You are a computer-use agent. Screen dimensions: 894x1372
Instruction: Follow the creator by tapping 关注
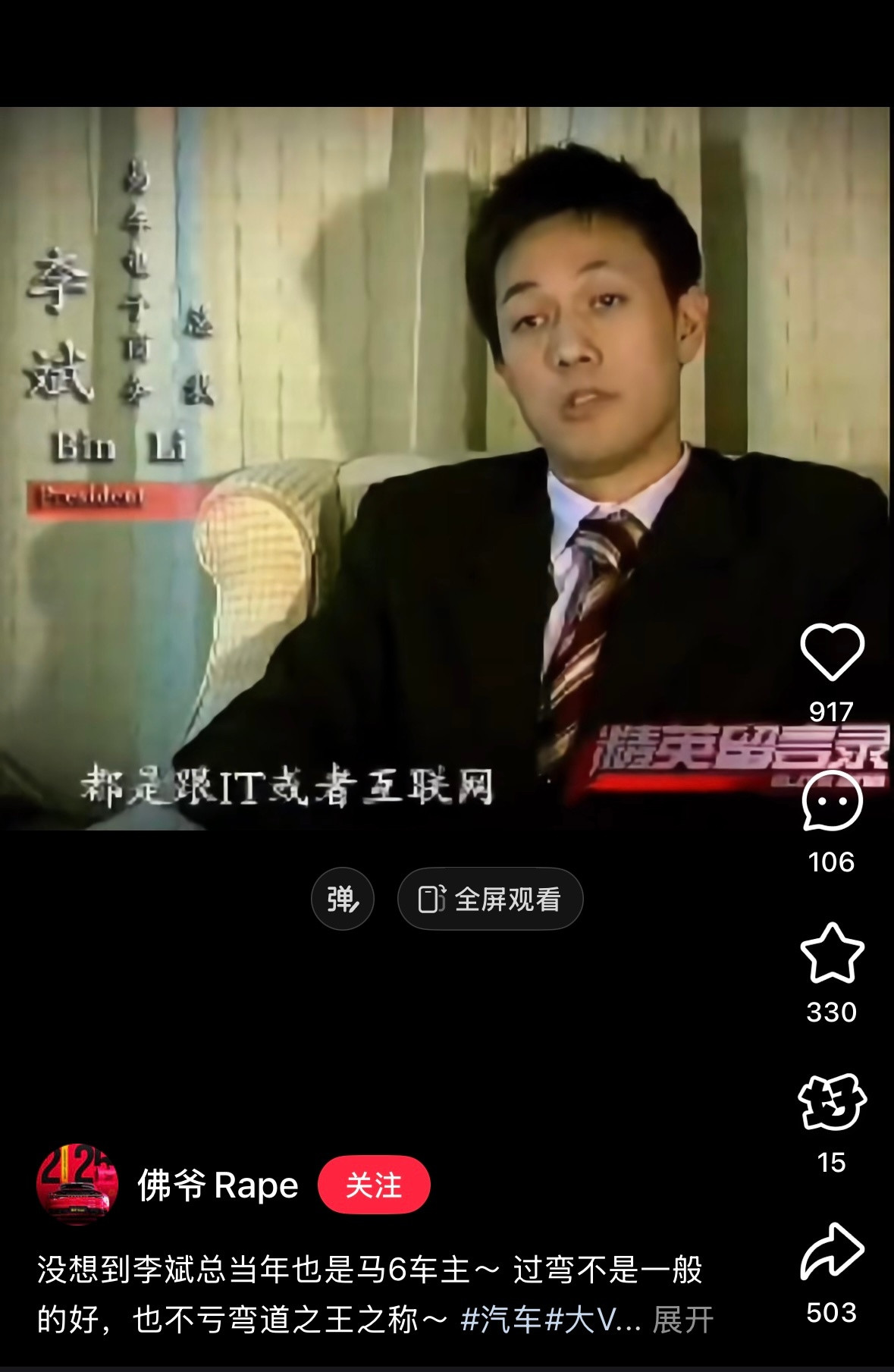click(x=375, y=1185)
